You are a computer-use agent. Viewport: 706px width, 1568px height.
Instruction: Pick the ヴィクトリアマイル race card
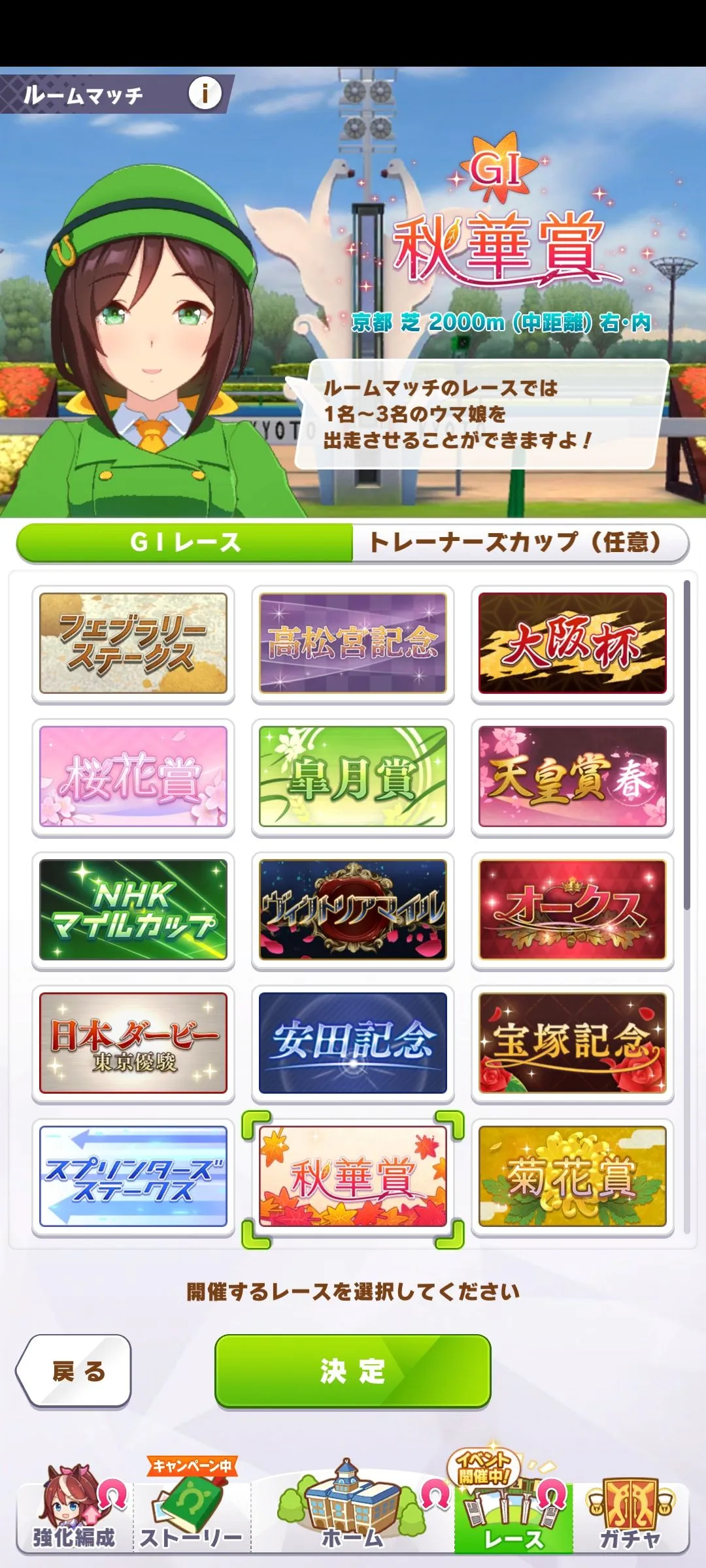353,910
